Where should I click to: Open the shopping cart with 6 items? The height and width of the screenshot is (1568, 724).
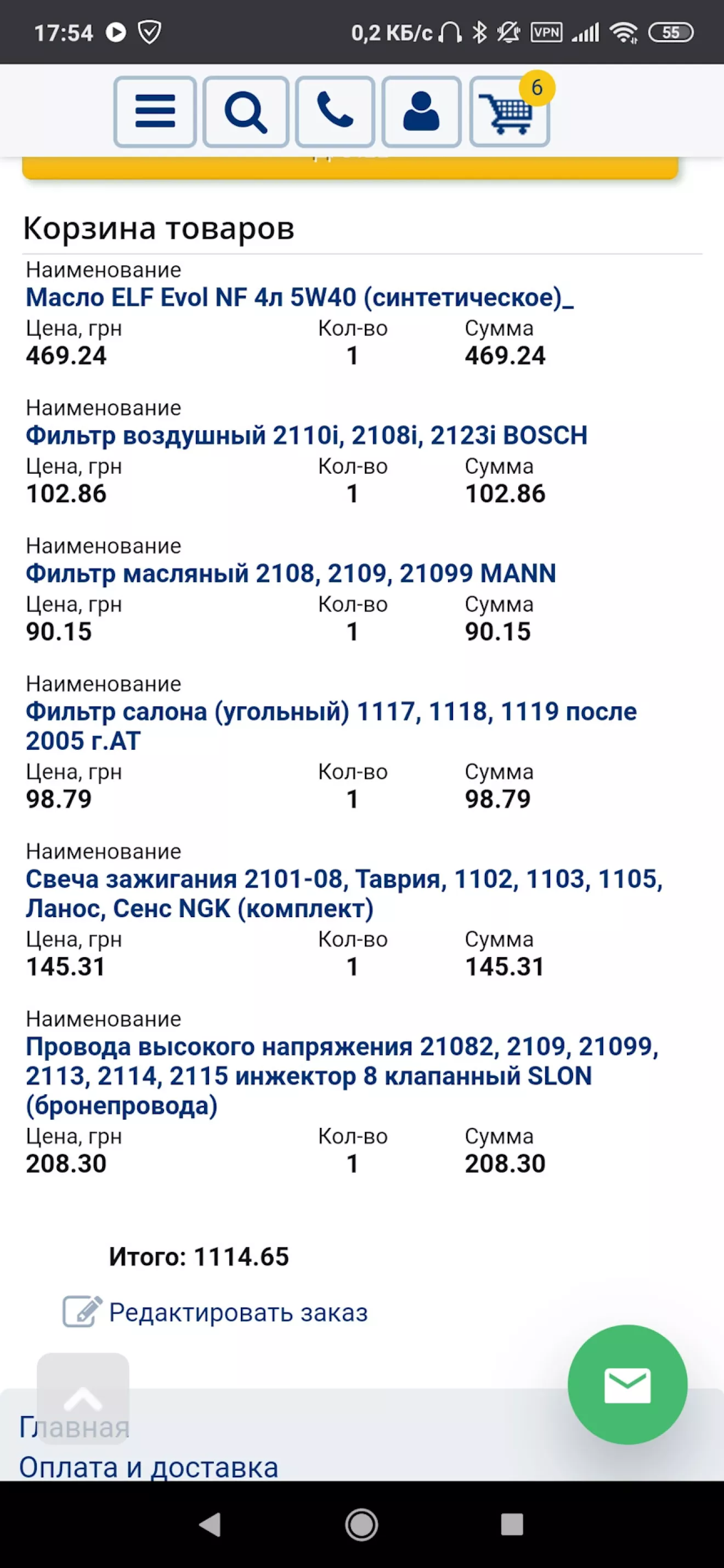tap(510, 111)
